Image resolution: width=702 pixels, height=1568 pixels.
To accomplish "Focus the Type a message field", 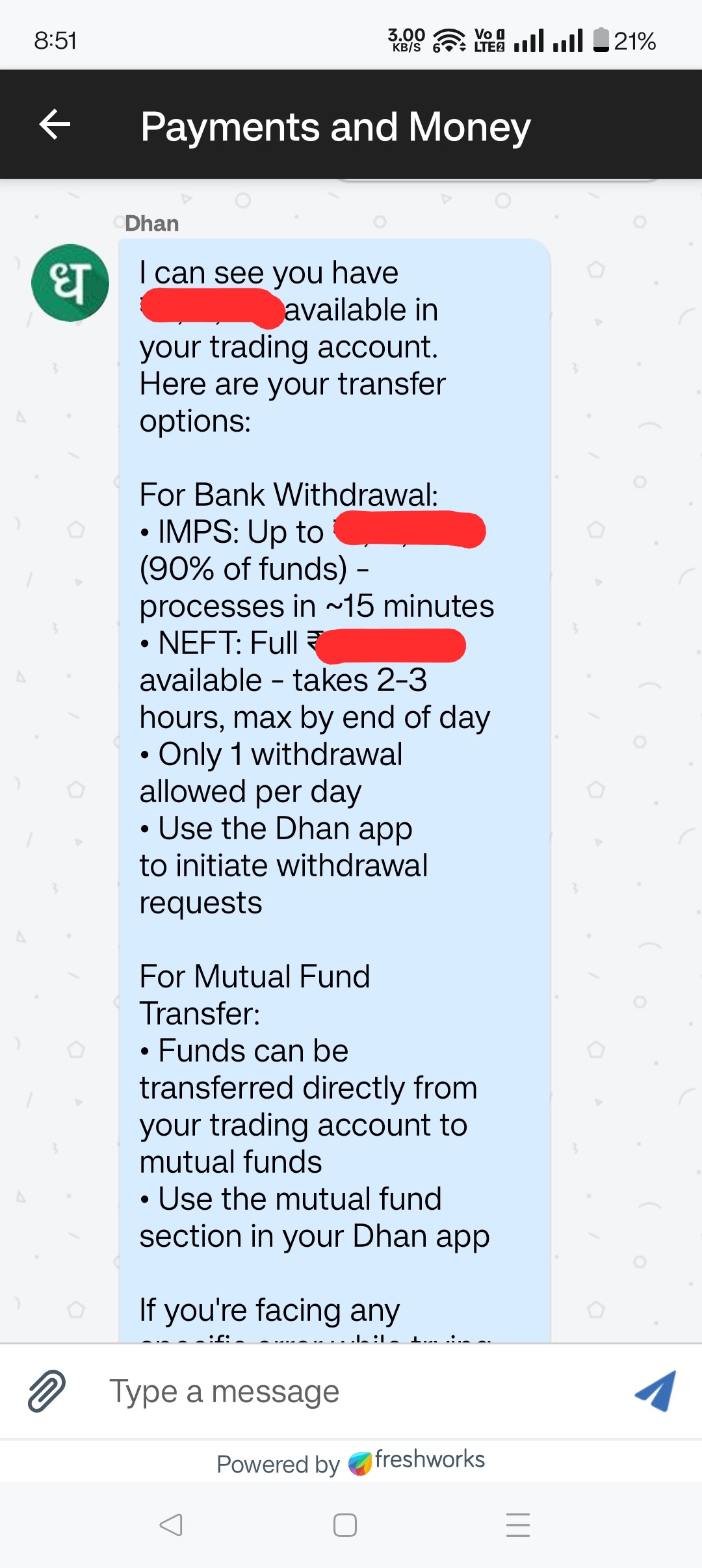I will tap(351, 1392).
